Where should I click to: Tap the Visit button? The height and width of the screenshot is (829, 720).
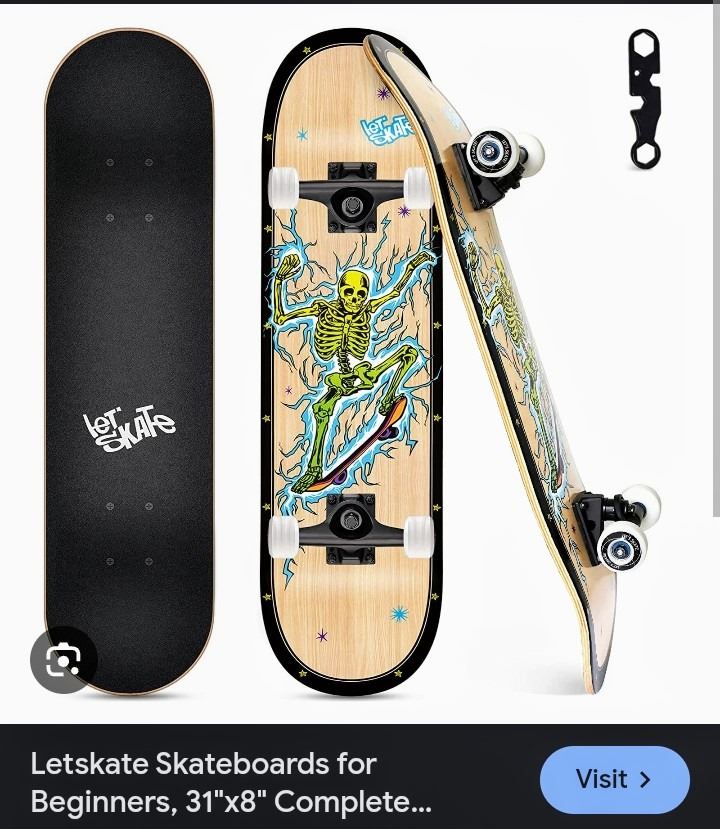click(x=614, y=779)
